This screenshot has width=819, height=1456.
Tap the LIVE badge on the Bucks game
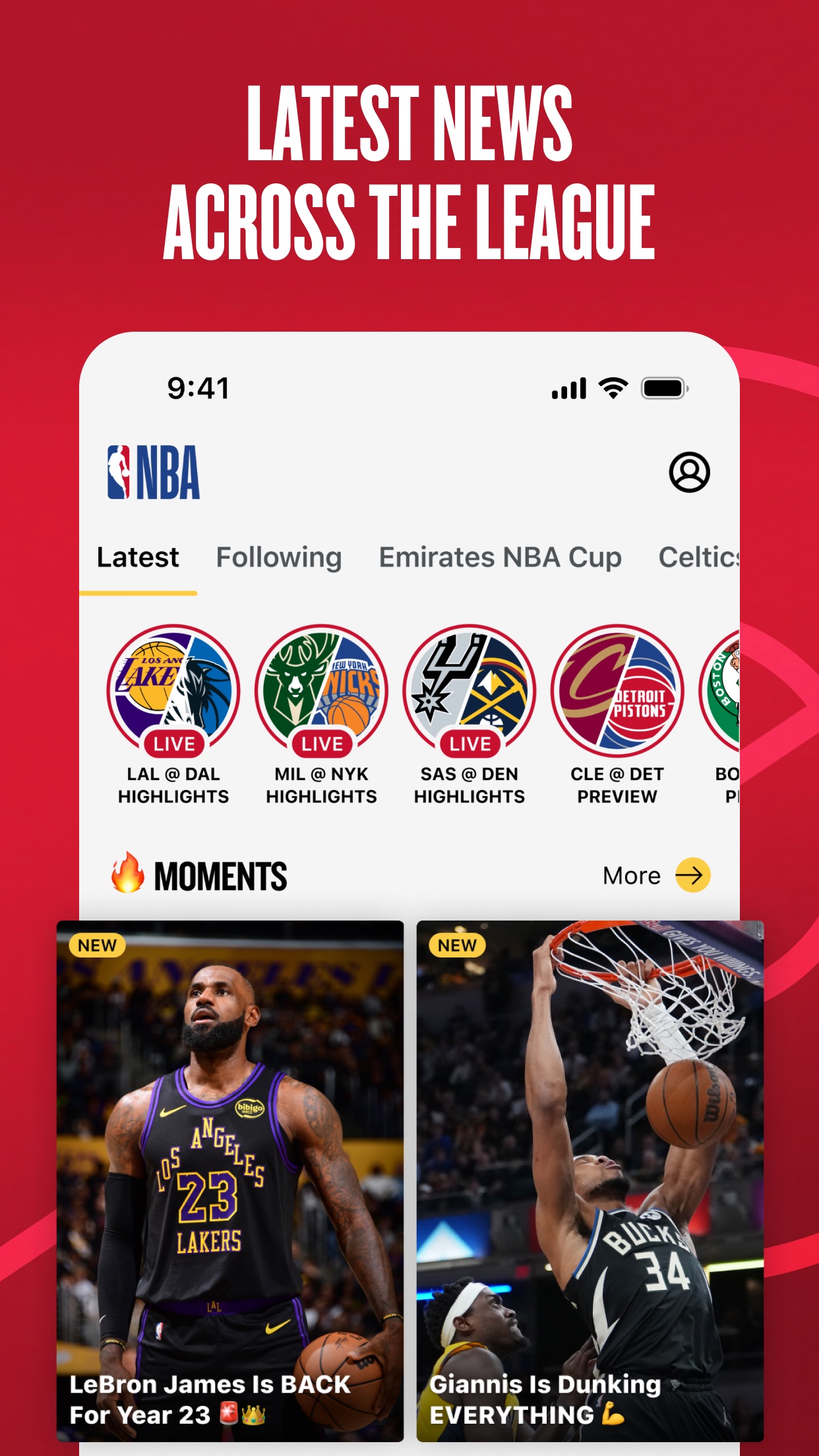321,744
